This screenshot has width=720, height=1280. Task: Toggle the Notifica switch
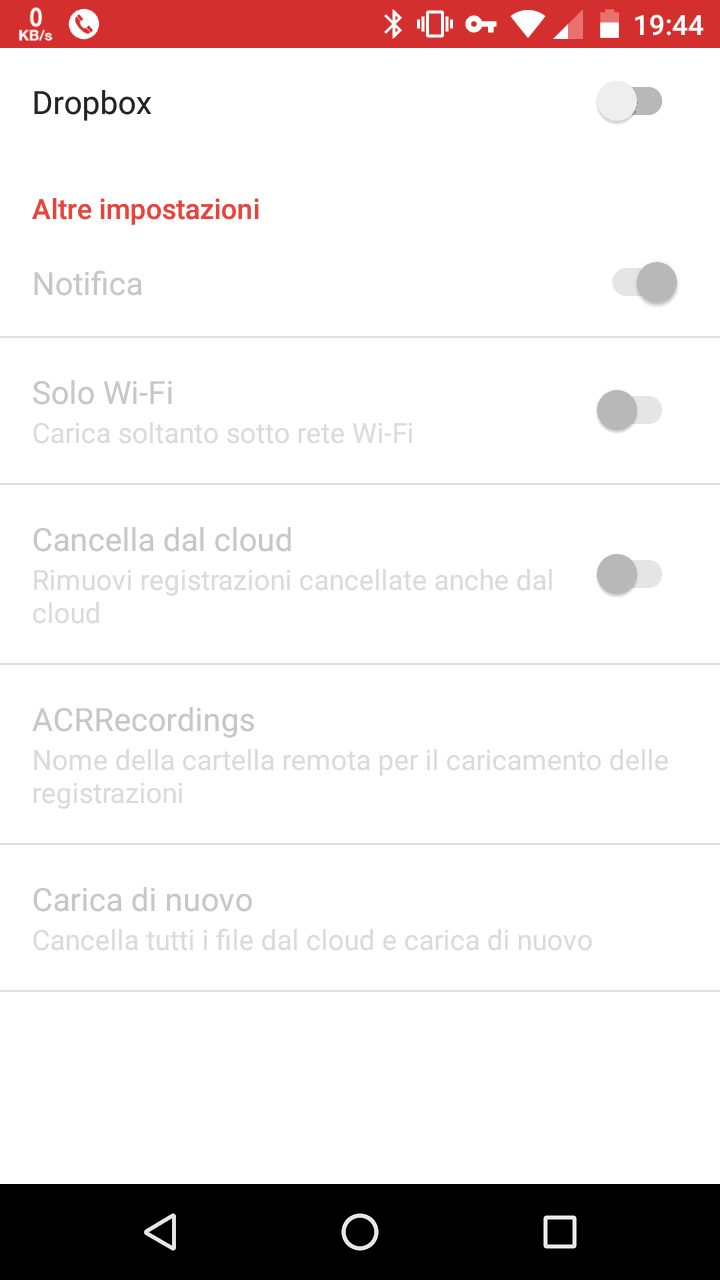[x=645, y=283]
